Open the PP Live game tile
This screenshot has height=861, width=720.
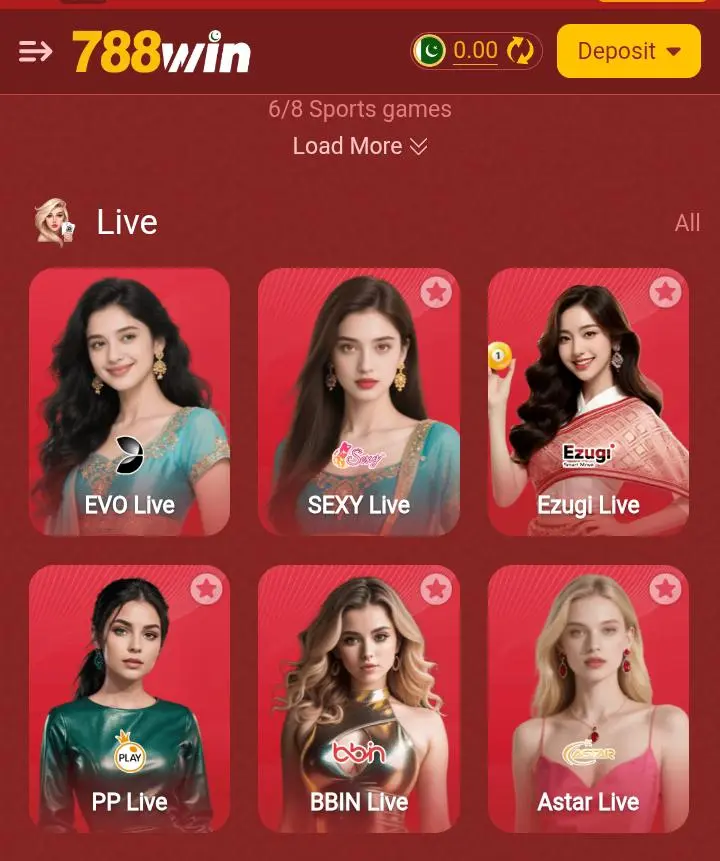130,700
